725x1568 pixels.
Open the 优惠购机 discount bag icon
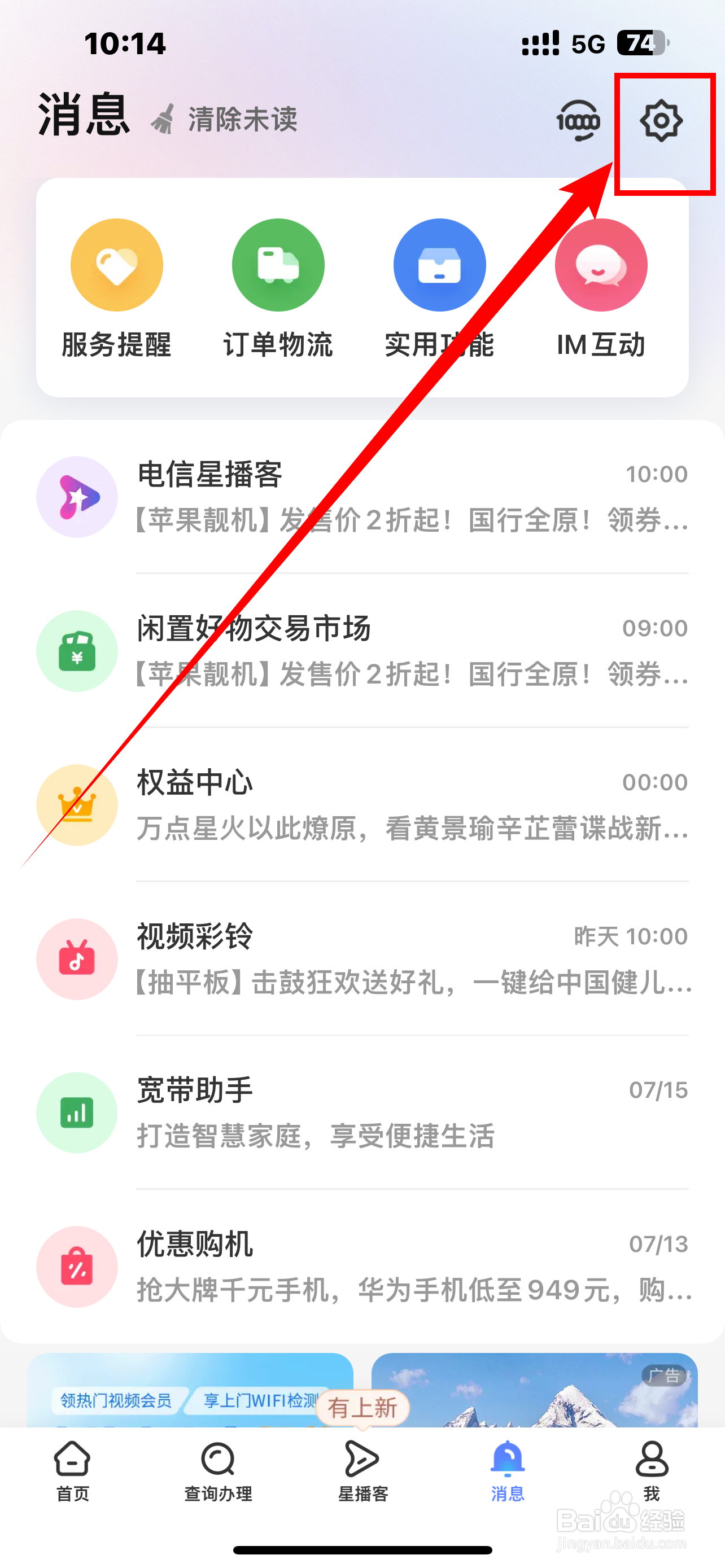click(x=77, y=1267)
